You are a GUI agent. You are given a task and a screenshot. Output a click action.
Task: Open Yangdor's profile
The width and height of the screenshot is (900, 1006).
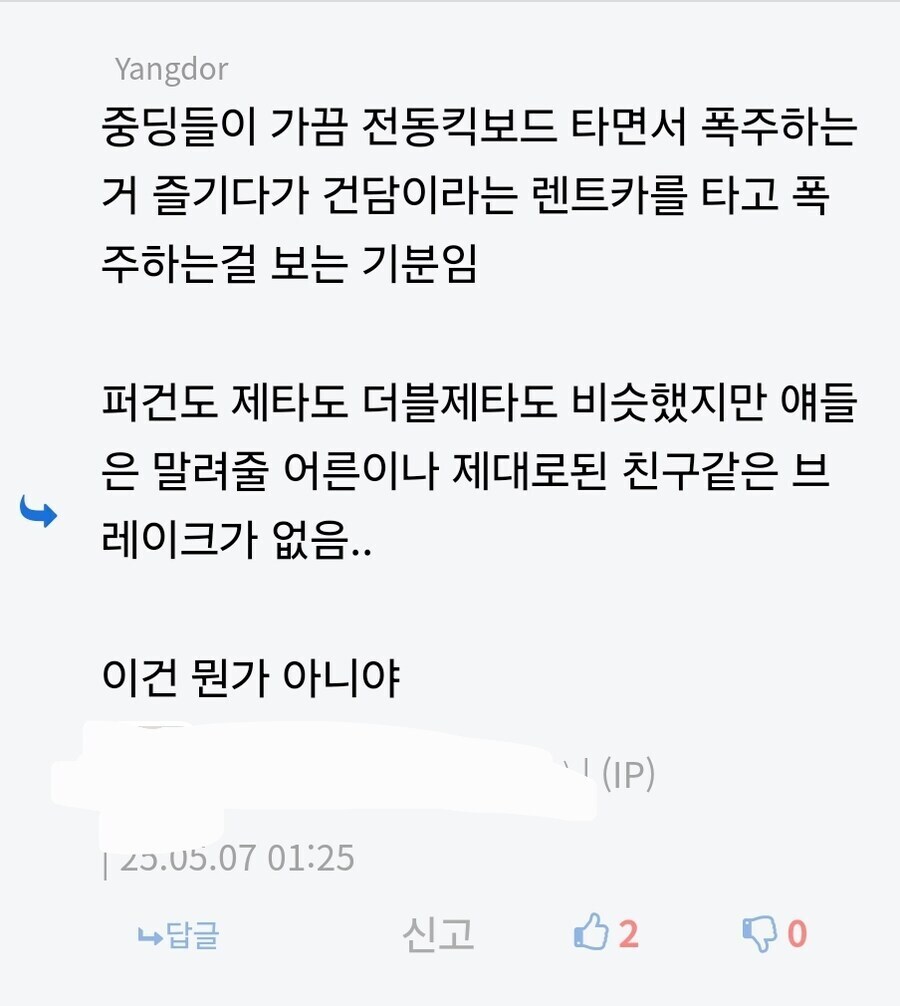point(171,69)
